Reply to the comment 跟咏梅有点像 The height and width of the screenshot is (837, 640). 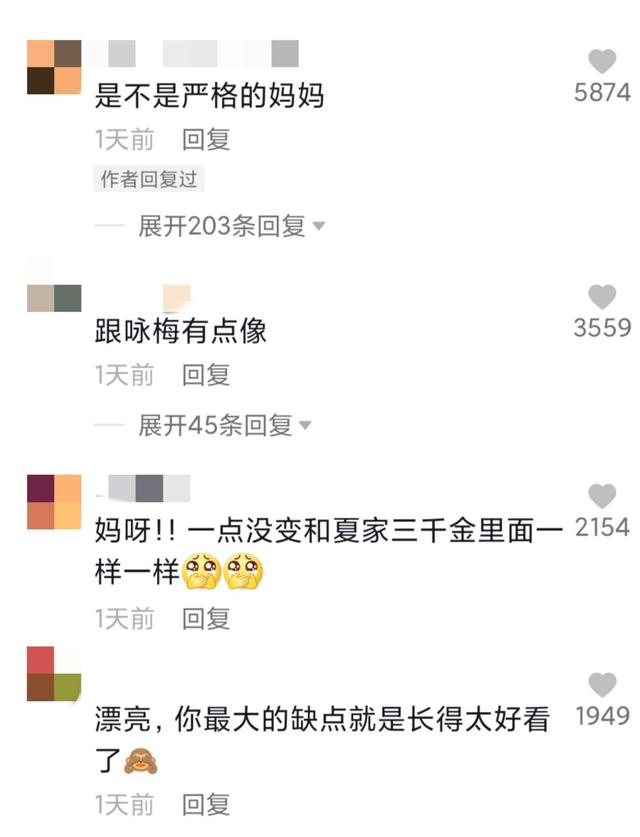[x=206, y=375]
